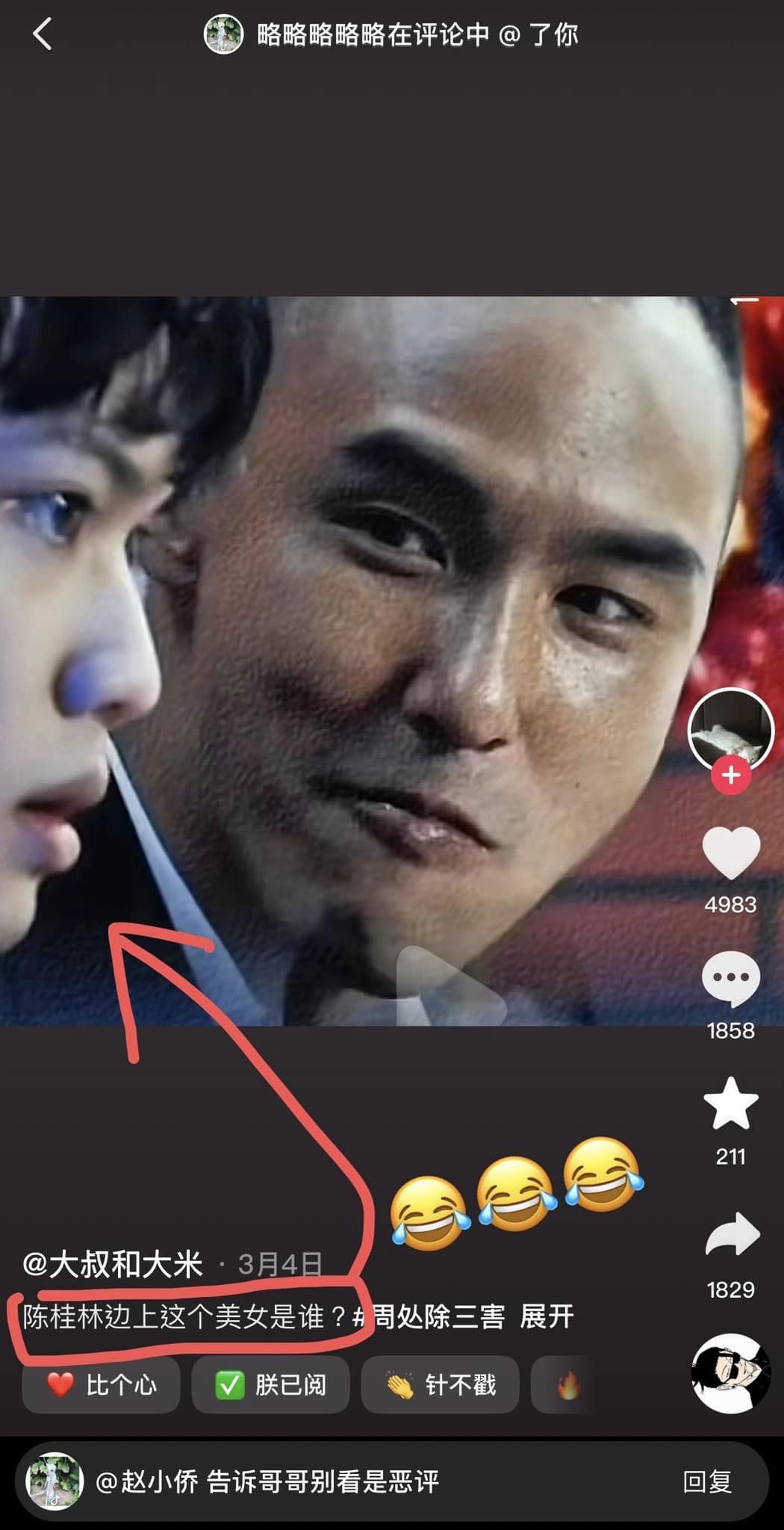Image resolution: width=784 pixels, height=1530 pixels.
Task: Send the 朕已阅 quick reaction
Action: tap(270, 1385)
